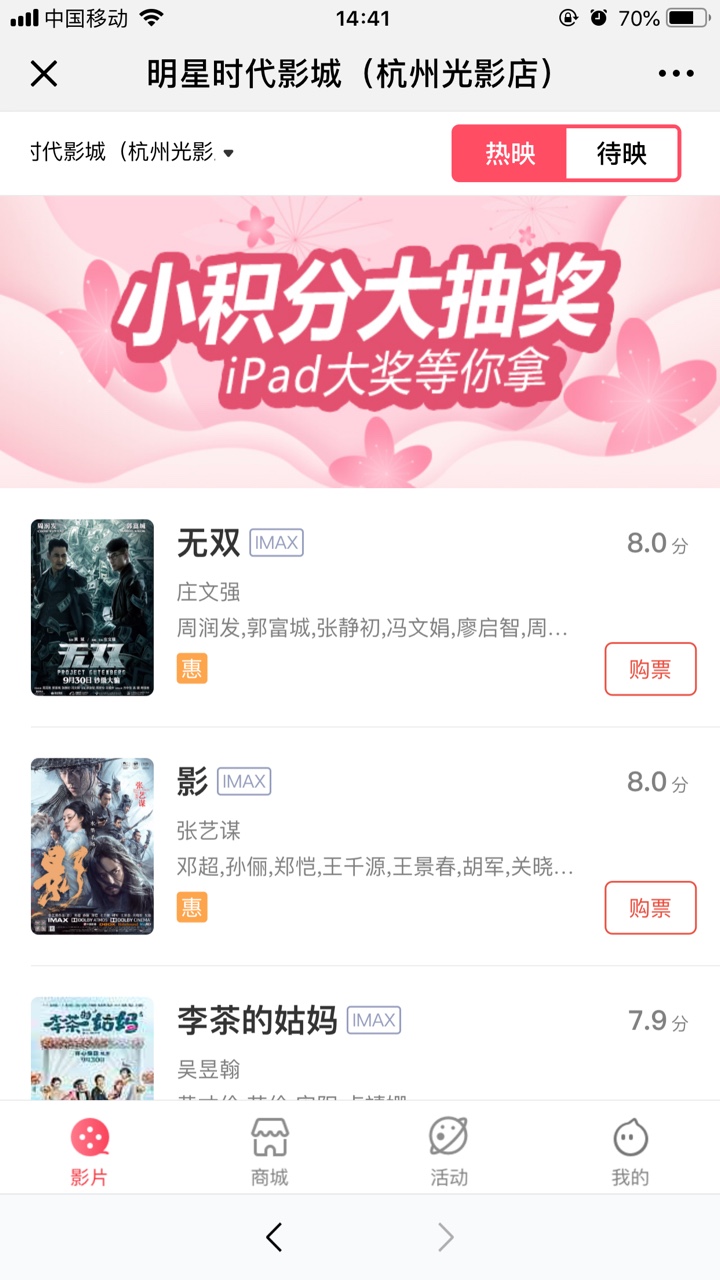Go to the 我的 profile tab
The width and height of the screenshot is (720, 1280).
point(630,1150)
